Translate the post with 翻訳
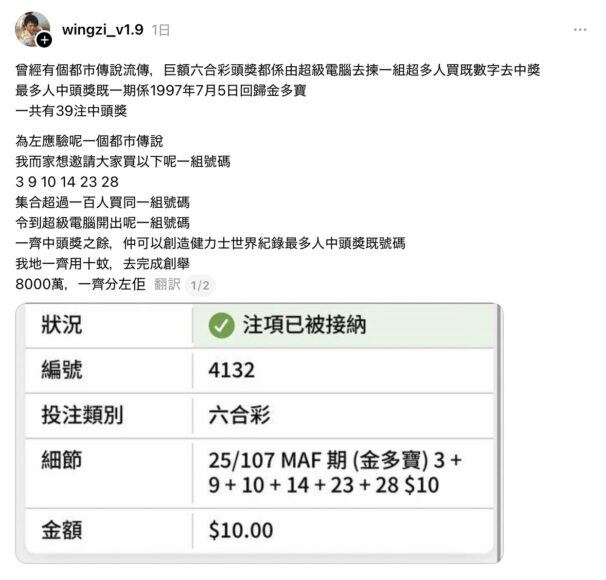This screenshot has height=580, width=606. point(167,285)
